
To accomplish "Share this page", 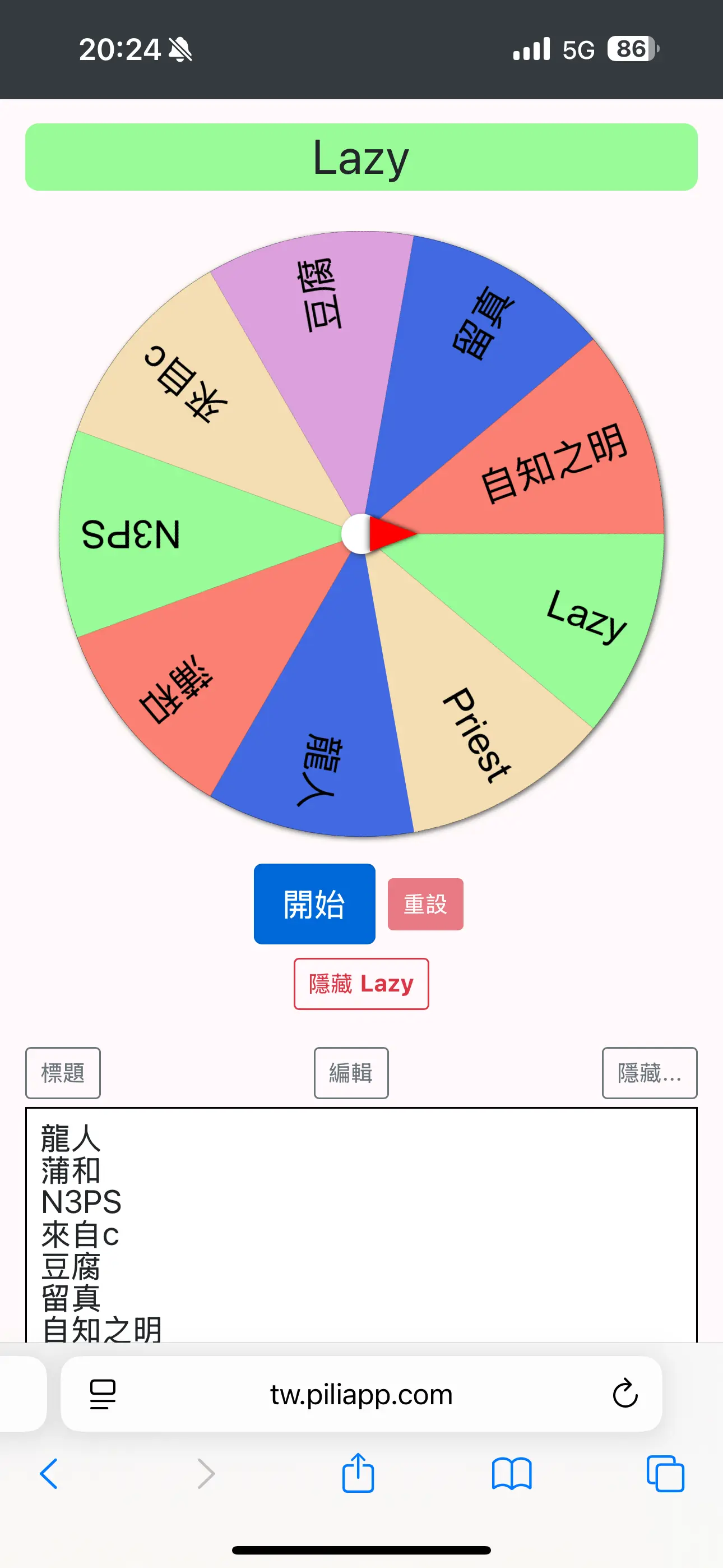I will tap(358, 1473).
